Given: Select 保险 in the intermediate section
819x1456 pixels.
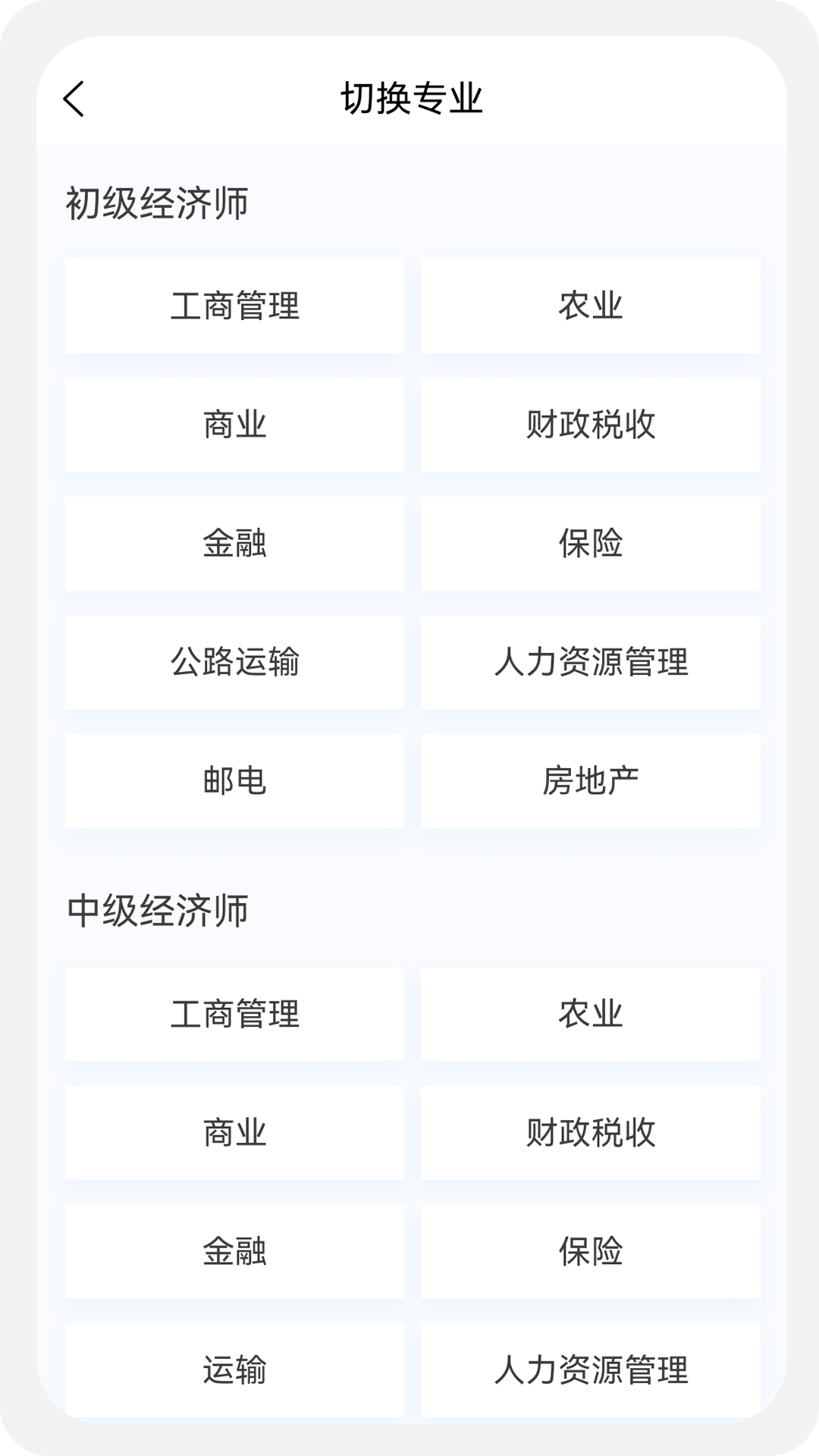Looking at the screenshot, I should [x=591, y=1253].
